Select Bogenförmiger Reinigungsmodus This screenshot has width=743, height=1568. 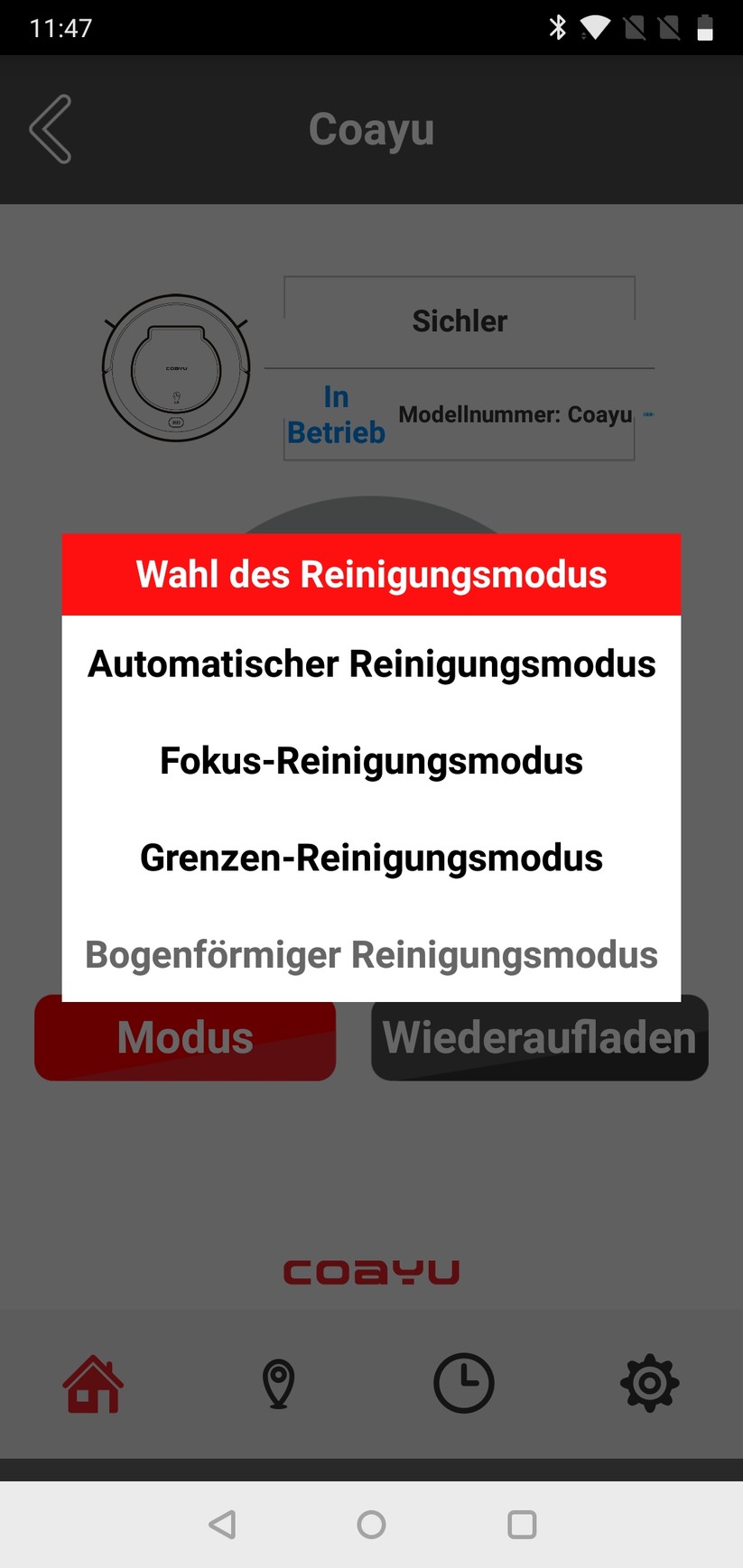click(x=371, y=955)
